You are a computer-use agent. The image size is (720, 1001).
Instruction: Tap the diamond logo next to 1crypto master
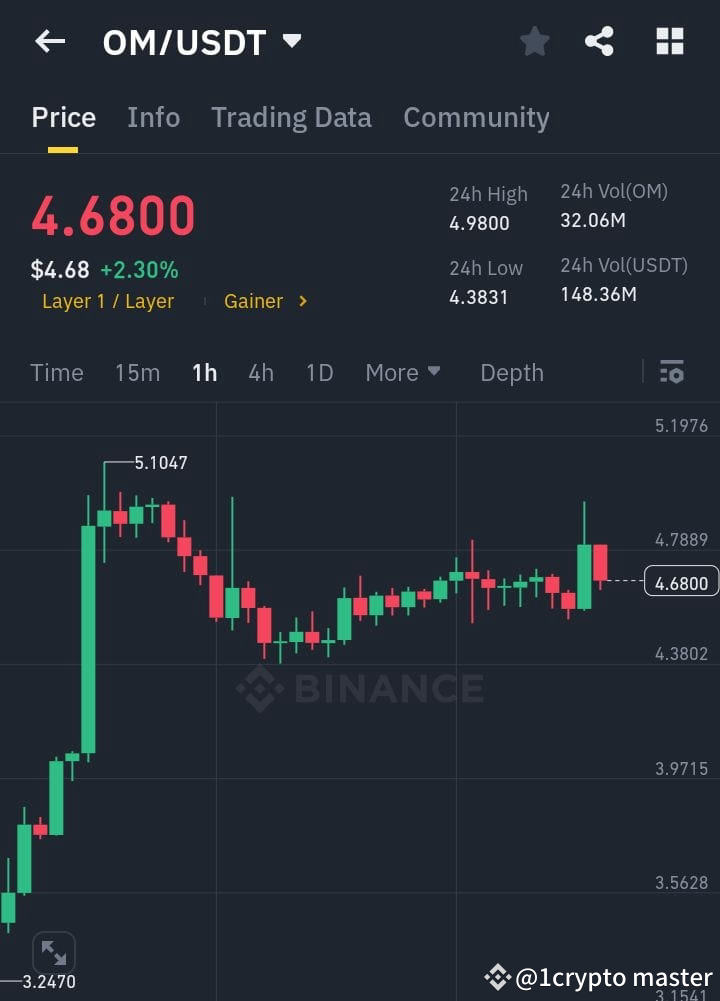click(497, 977)
